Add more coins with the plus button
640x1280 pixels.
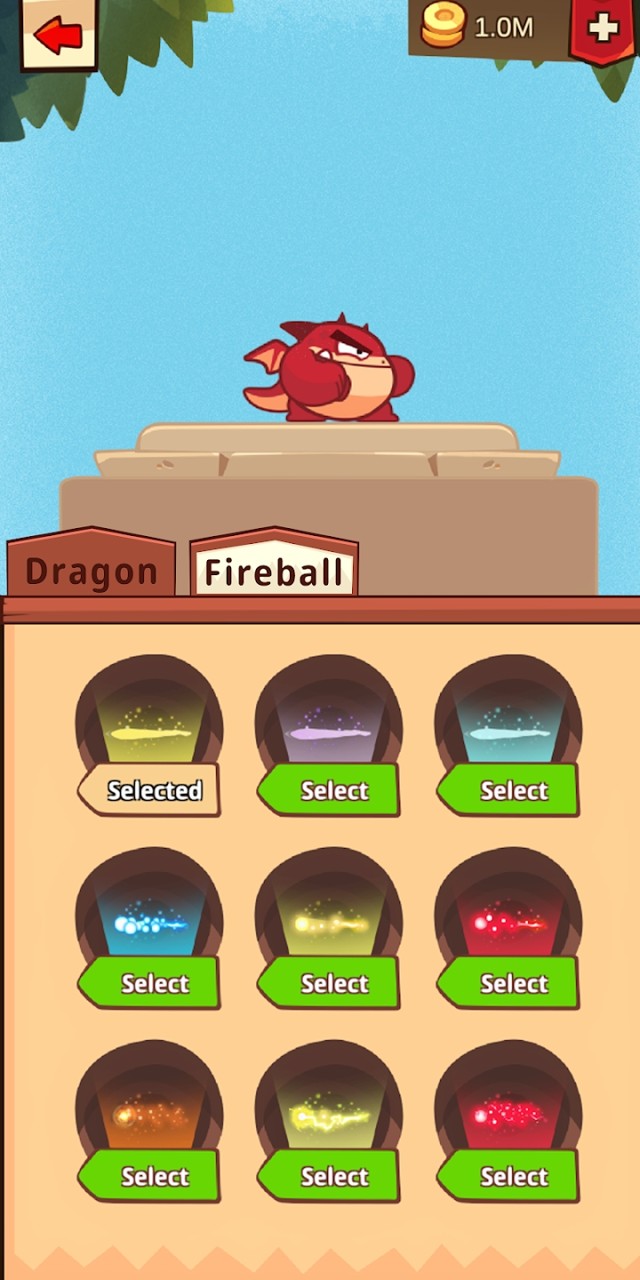pos(603,30)
